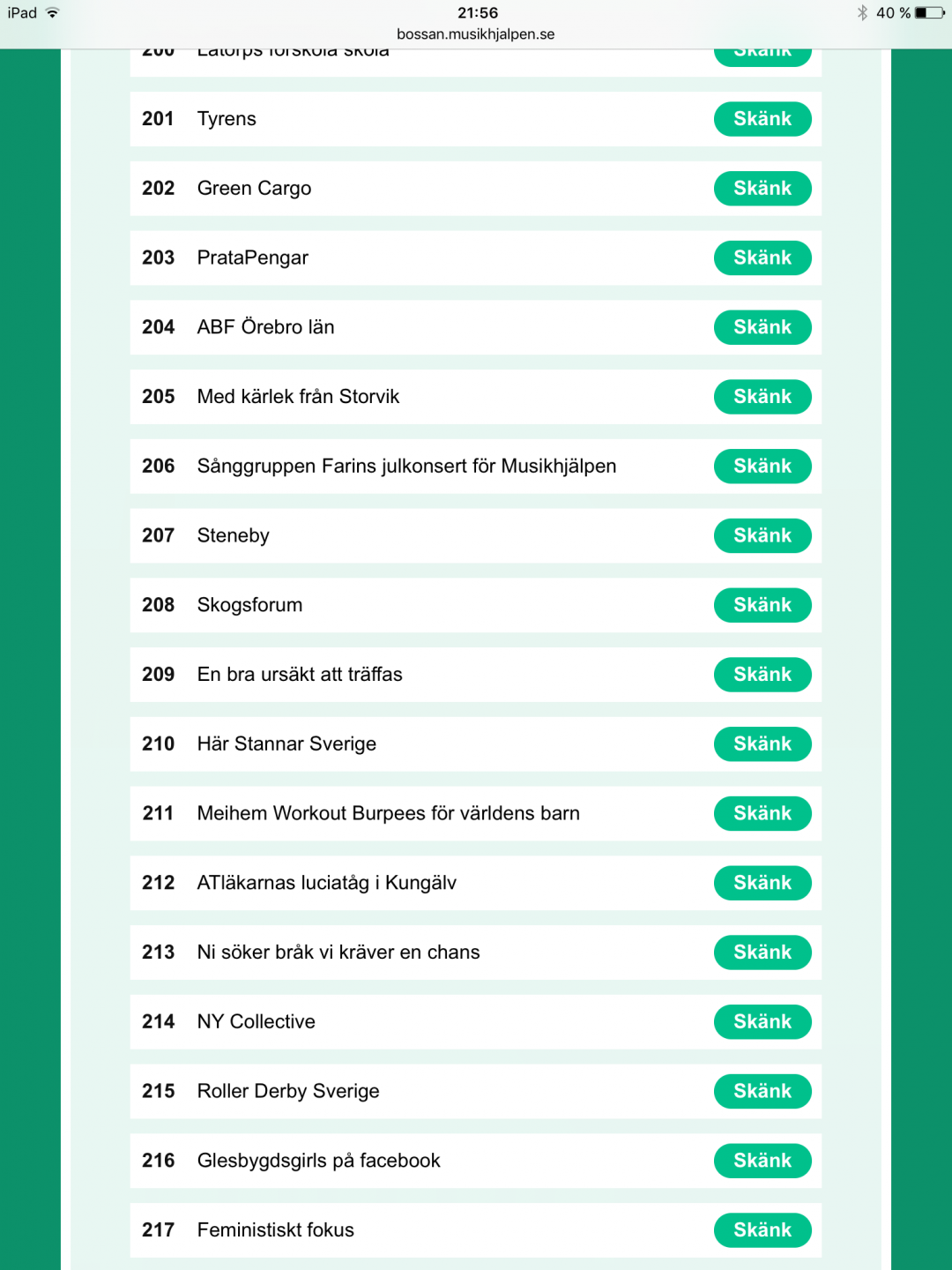
Task: Tap the bossan.musikhjalpen.se address bar
Action: tap(476, 34)
